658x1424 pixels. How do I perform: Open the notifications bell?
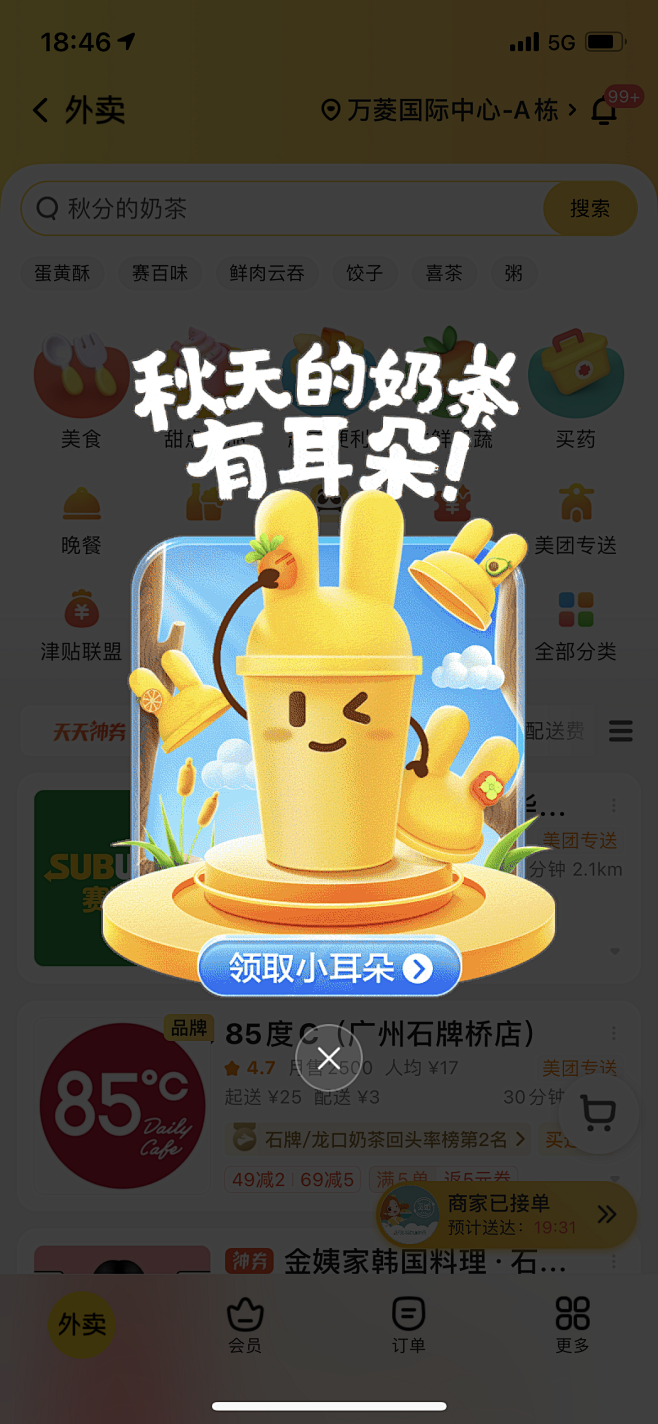point(604,111)
